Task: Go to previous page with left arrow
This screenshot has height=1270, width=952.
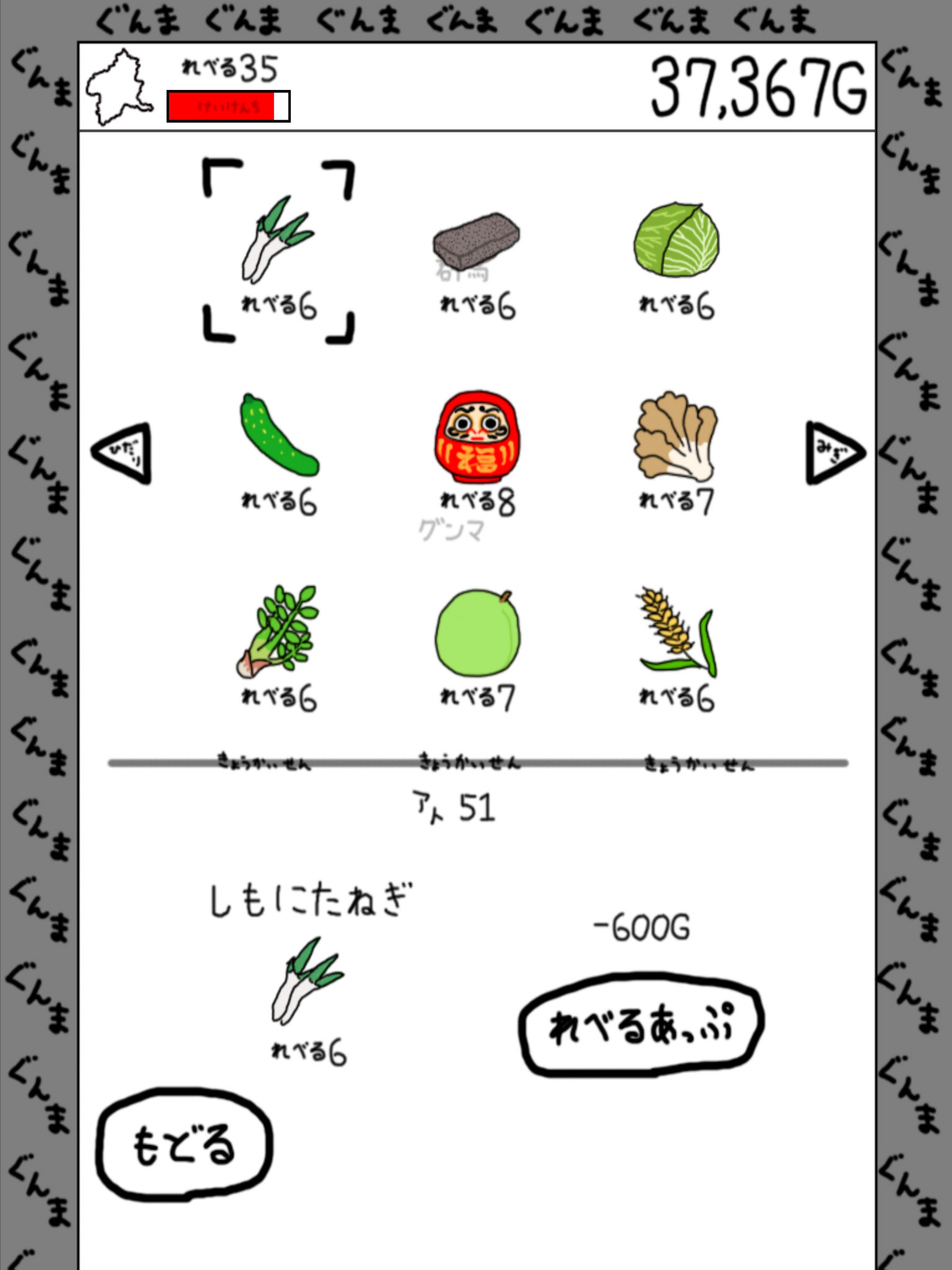Action: (x=124, y=453)
